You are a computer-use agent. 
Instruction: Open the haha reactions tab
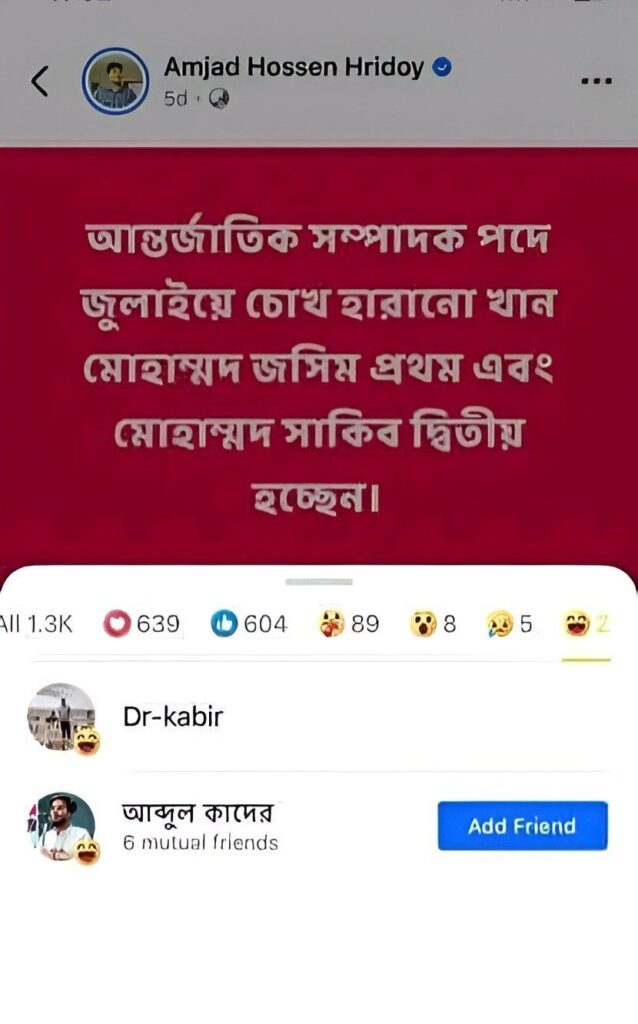586,624
